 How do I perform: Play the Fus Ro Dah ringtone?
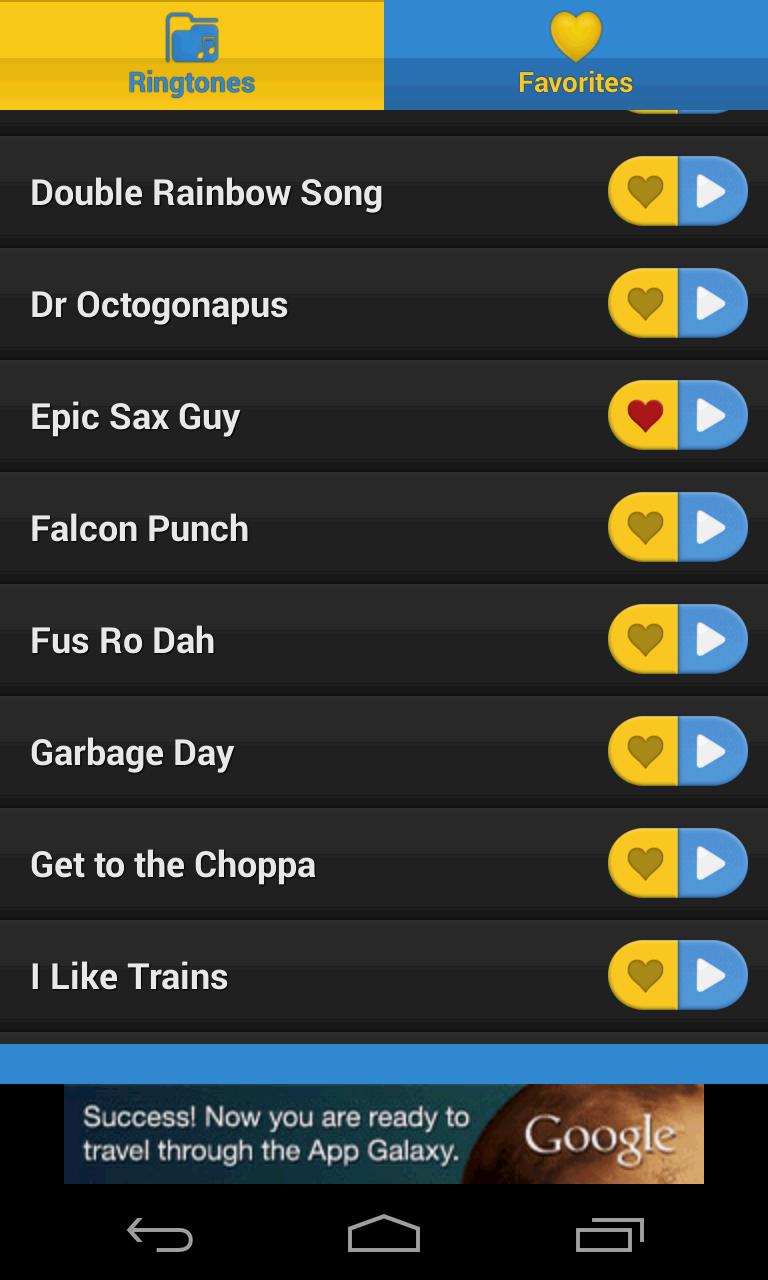[712, 638]
